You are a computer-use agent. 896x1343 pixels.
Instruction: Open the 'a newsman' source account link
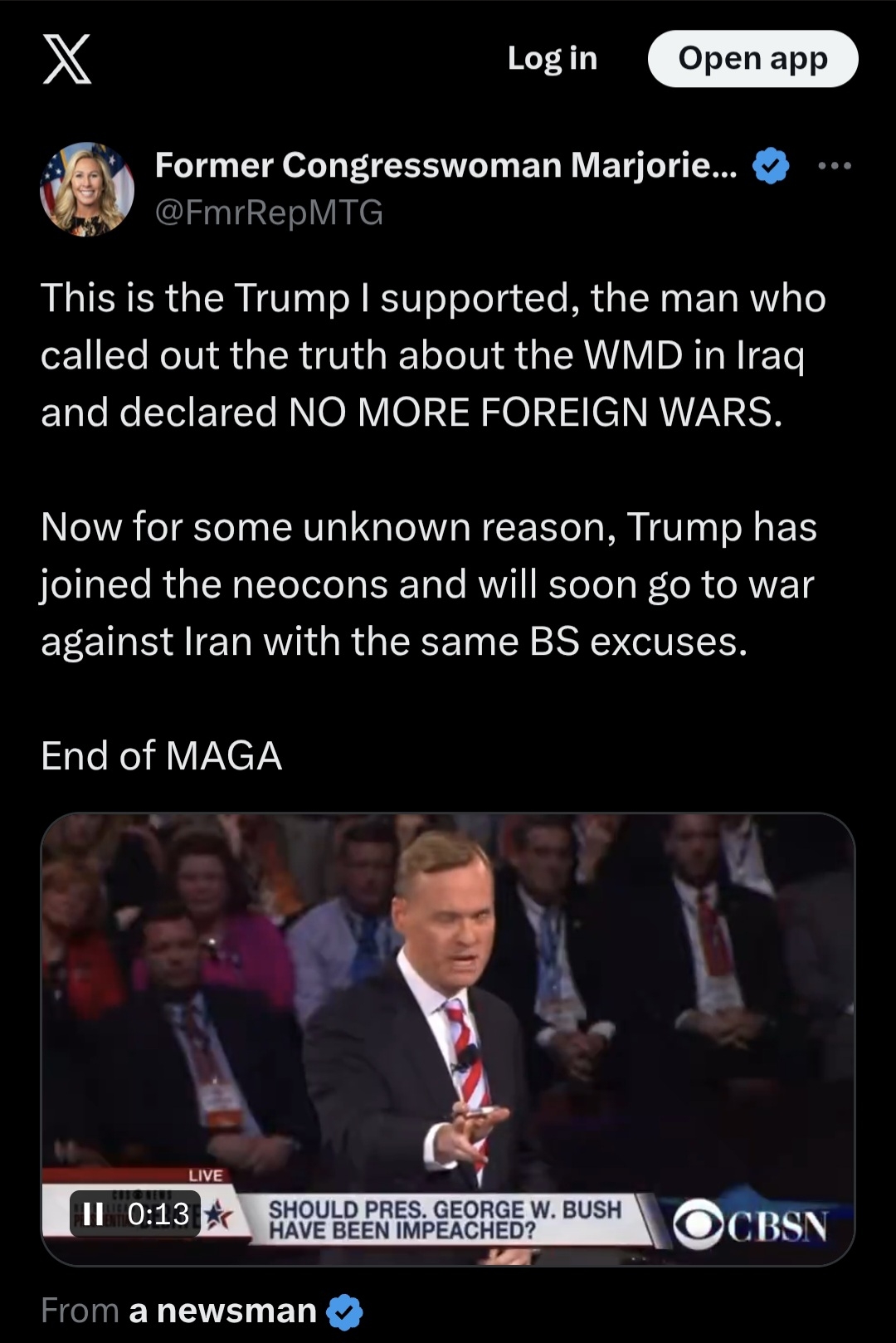[x=222, y=1311]
